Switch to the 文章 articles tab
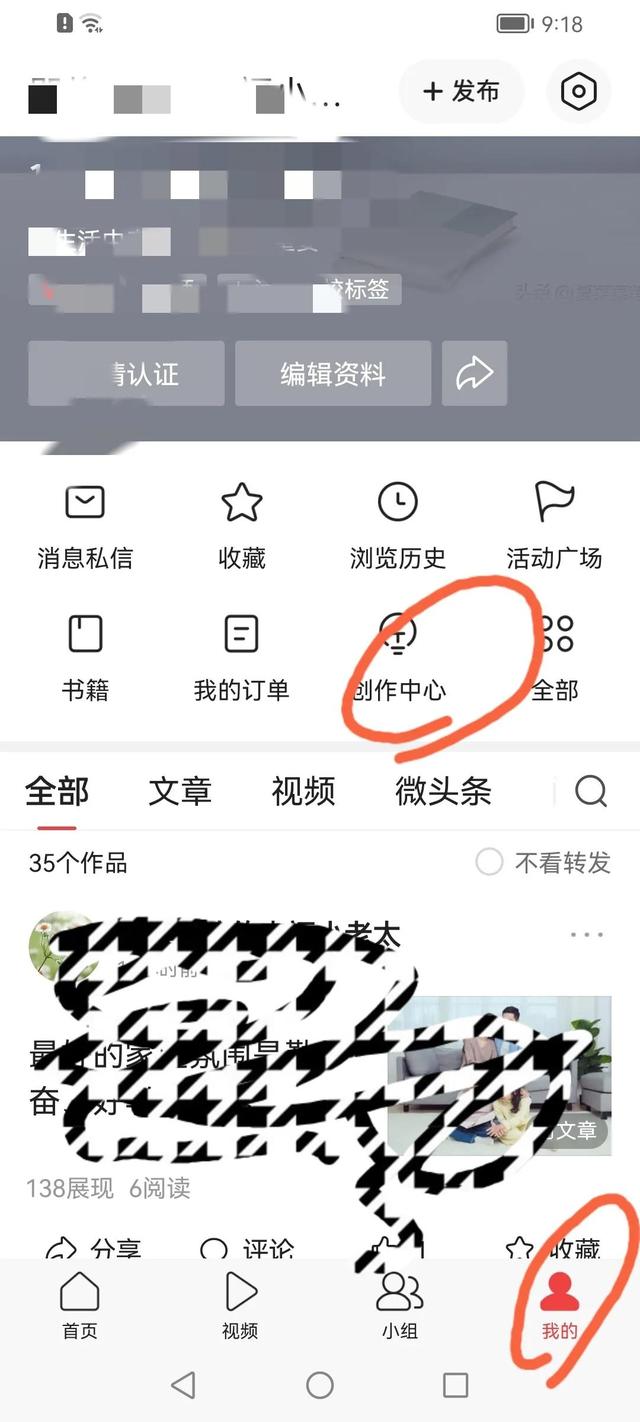640x1422 pixels. (180, 792)
